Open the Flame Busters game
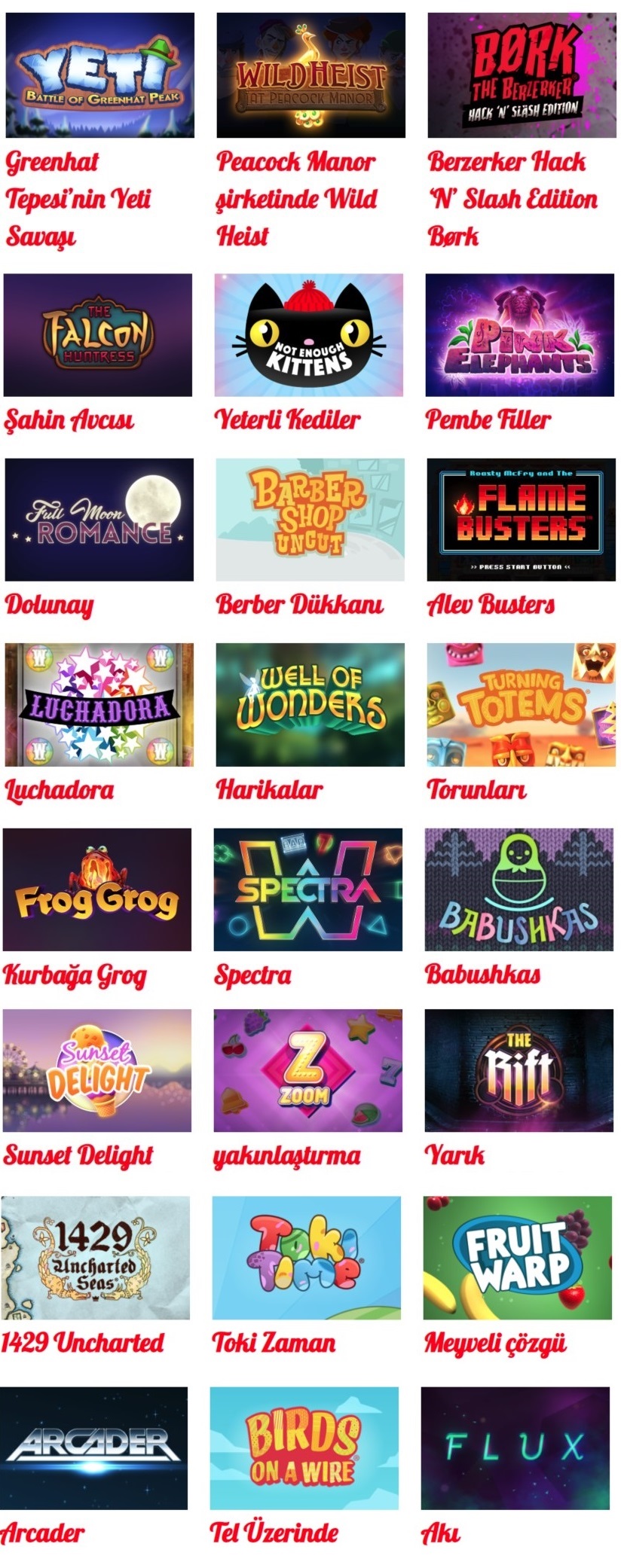Viewport: 621px width, 1568px height. pos(521,519)
